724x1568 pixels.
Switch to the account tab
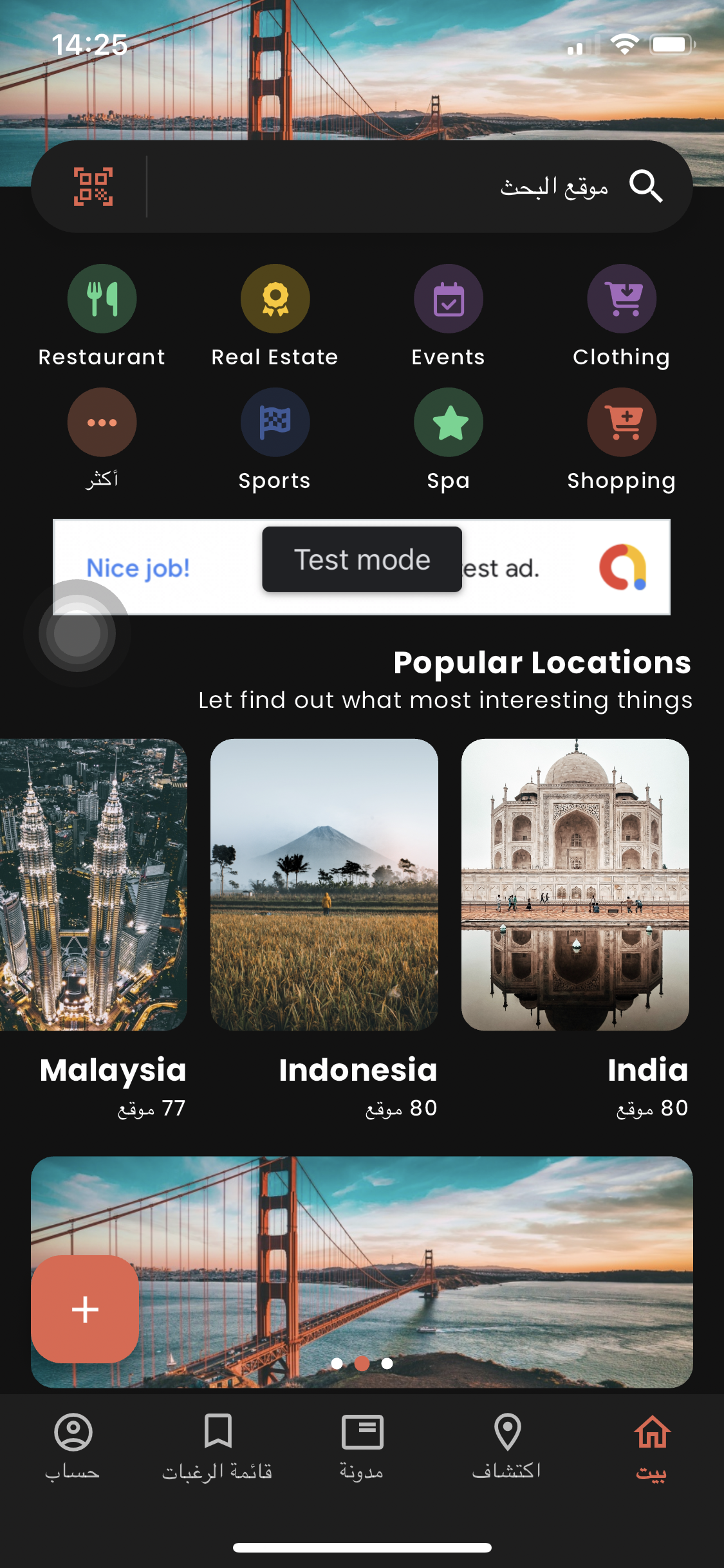73,1446
